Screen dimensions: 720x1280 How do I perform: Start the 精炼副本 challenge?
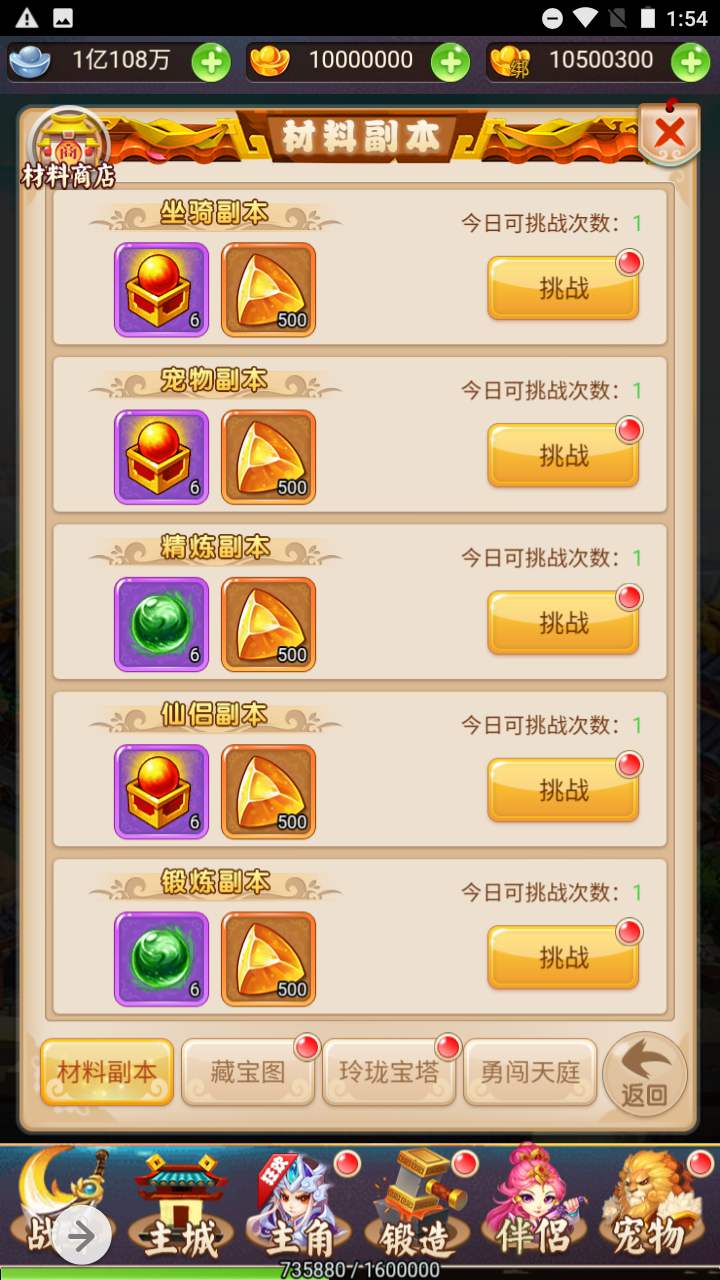tap(563, 623)
